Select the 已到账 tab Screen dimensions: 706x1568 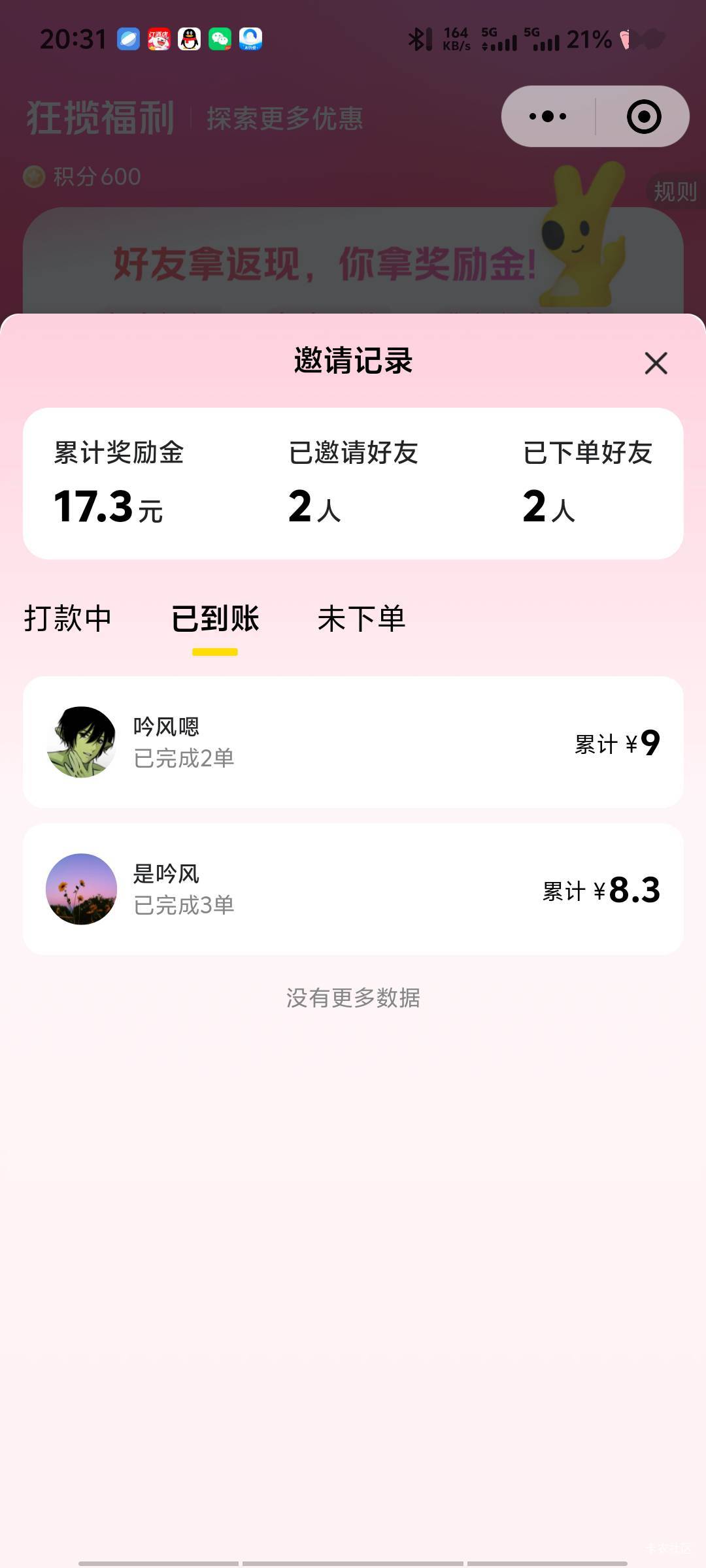point(215,618)
